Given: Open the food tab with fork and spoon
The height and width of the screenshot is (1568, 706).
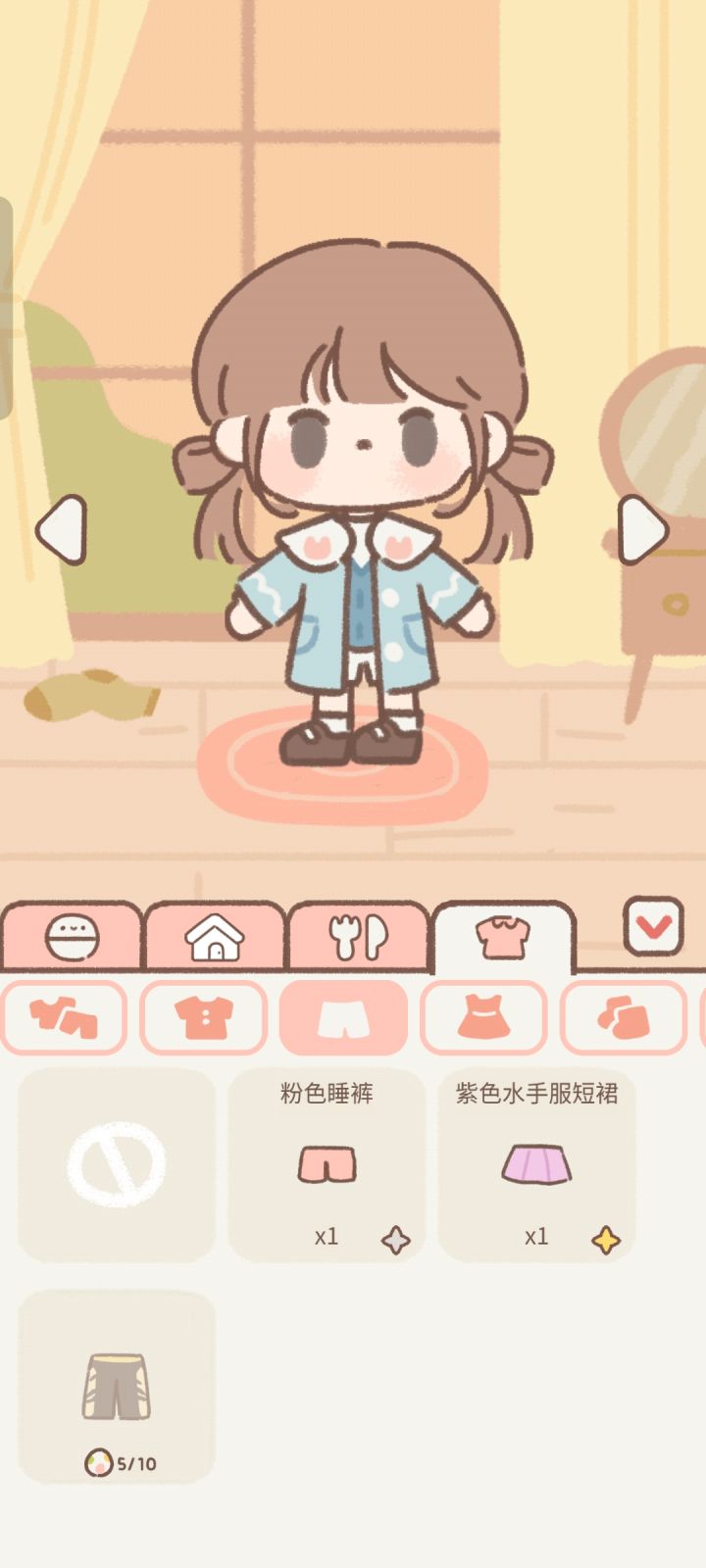Looking at the screenshot, I should click(x=358, y=936).
